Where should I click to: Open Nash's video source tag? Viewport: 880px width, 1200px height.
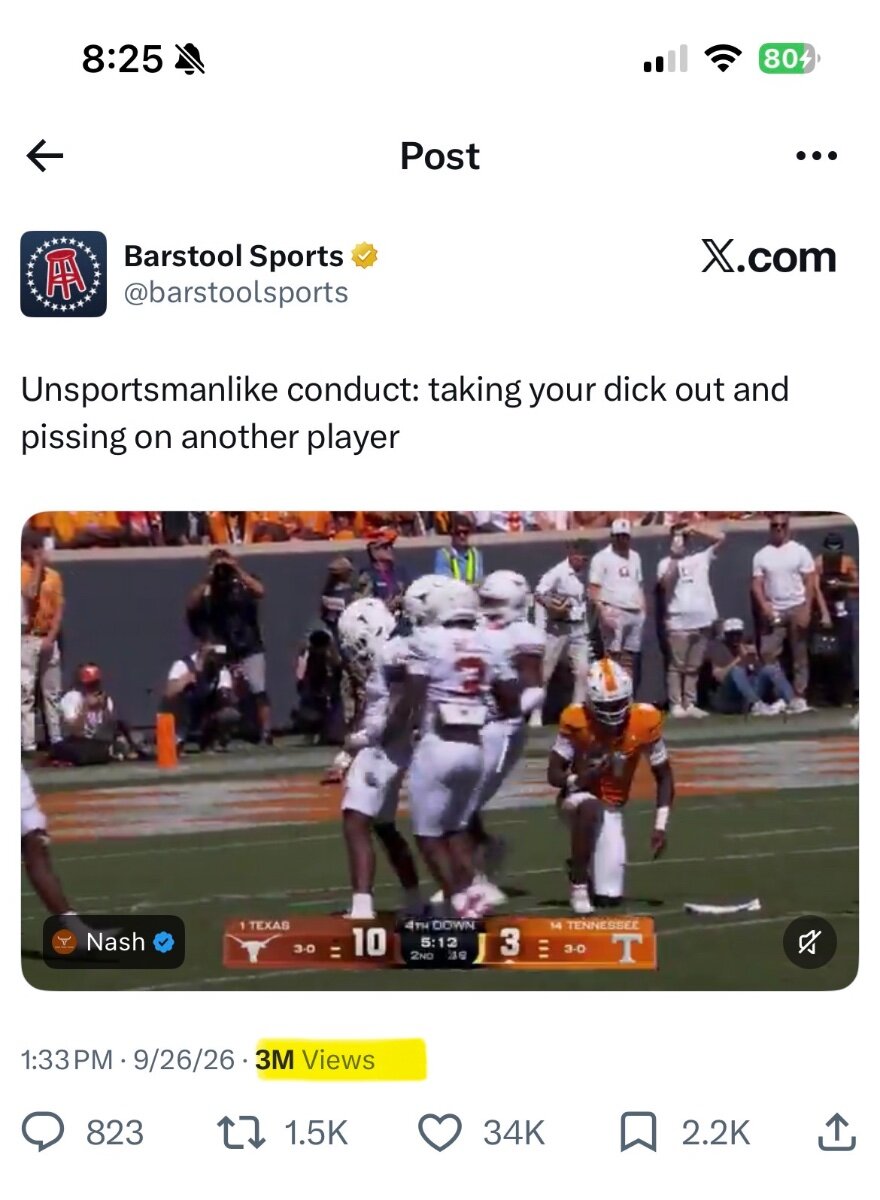pyautogui.click(x=113, y=942)
